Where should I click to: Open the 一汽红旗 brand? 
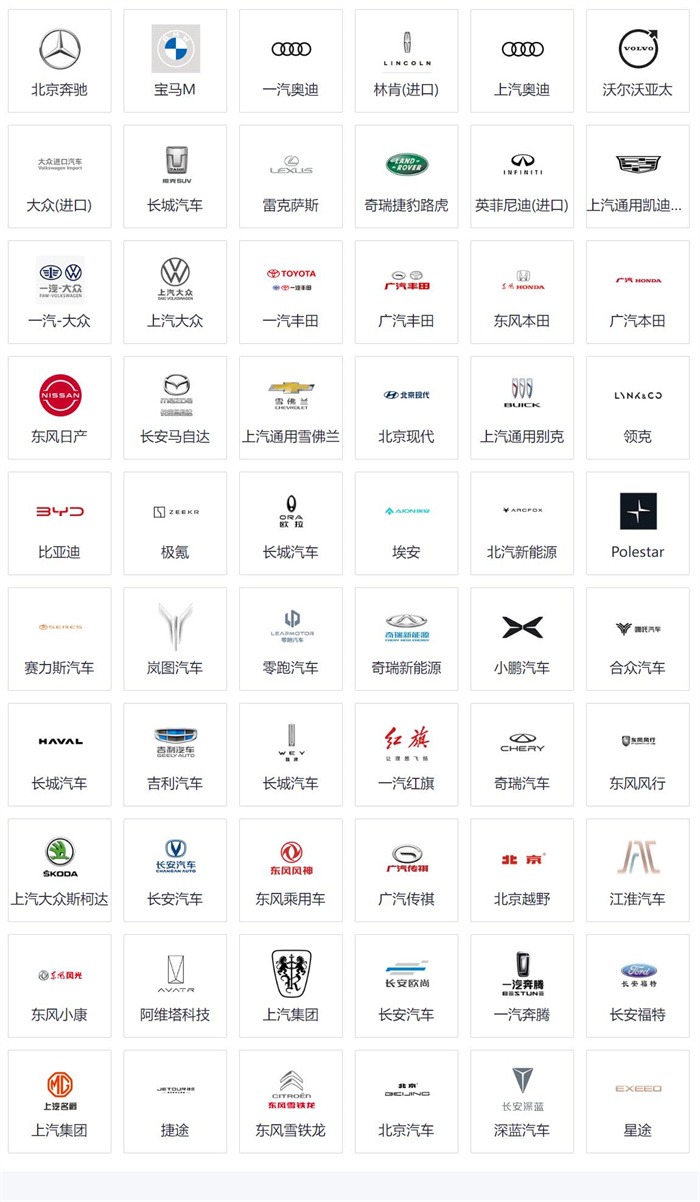[406, 754]
